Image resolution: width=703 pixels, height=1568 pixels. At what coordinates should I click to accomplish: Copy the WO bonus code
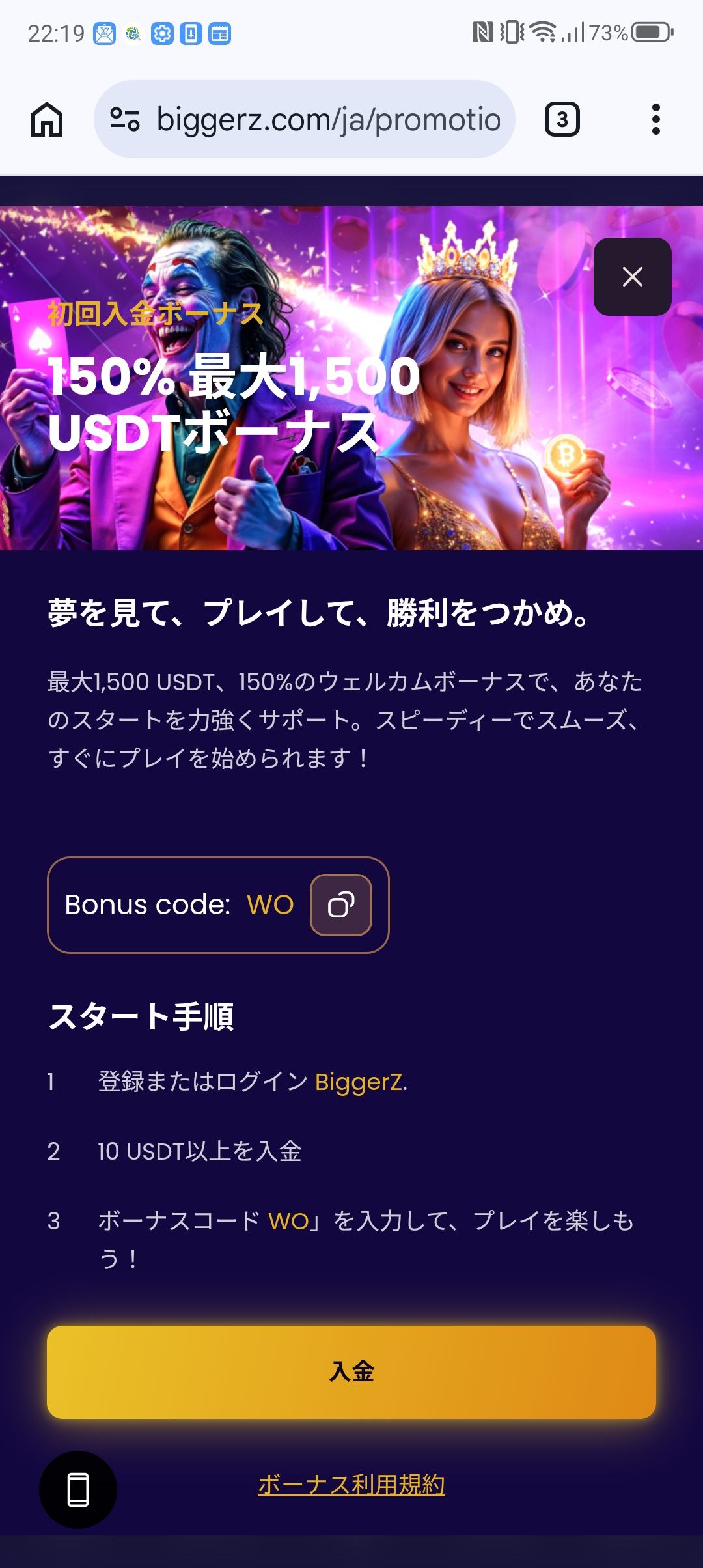[340, 904]
